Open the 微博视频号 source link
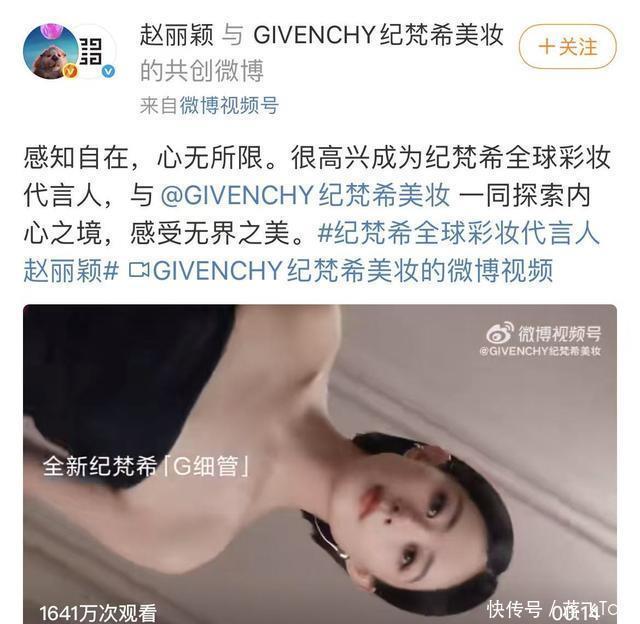Image resolution: width=640 pixels, height=624 pixels. (x=230, y=105)
